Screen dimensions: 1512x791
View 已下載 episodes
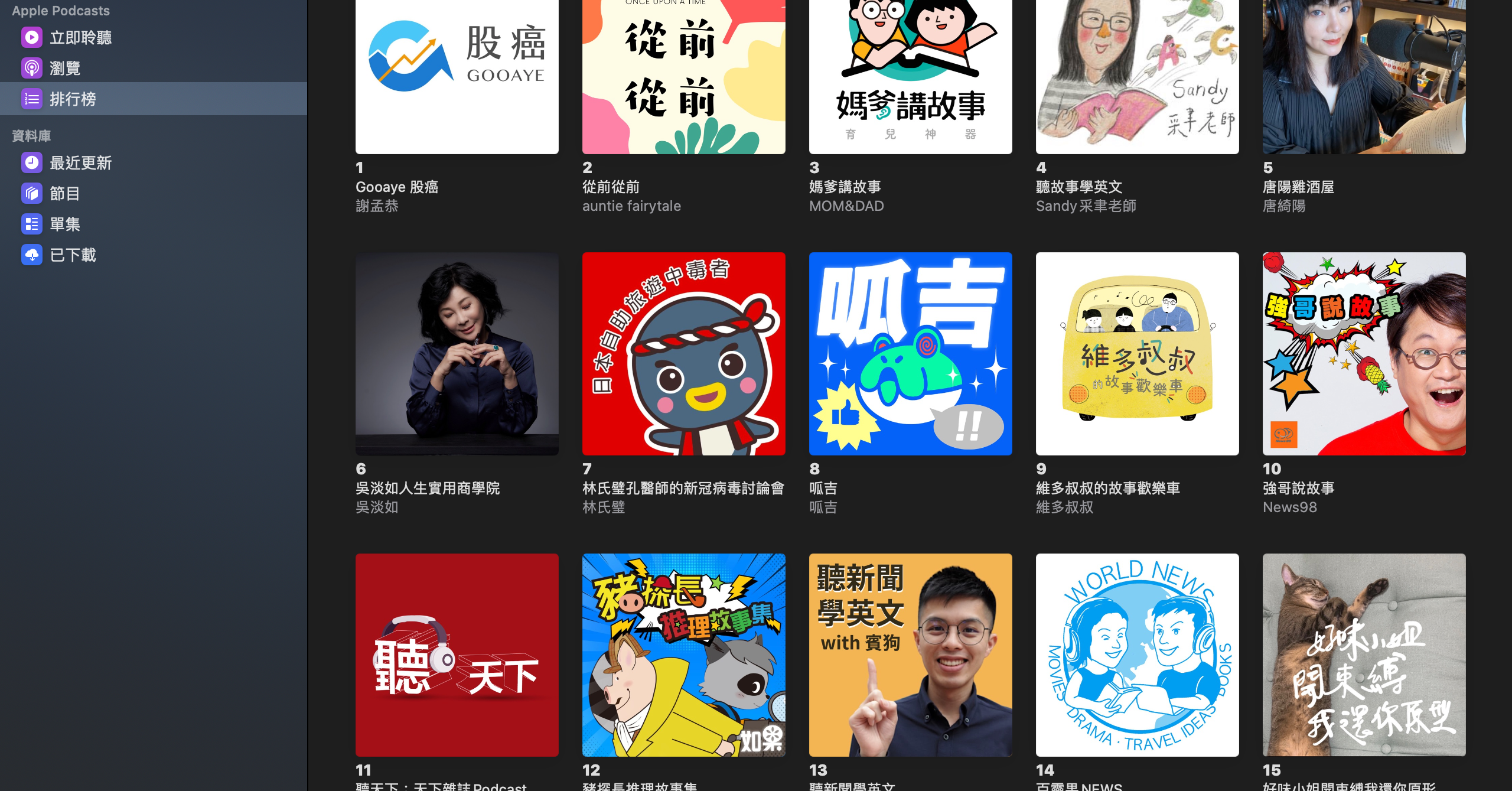pyautogui.click(x=73, y=255)
